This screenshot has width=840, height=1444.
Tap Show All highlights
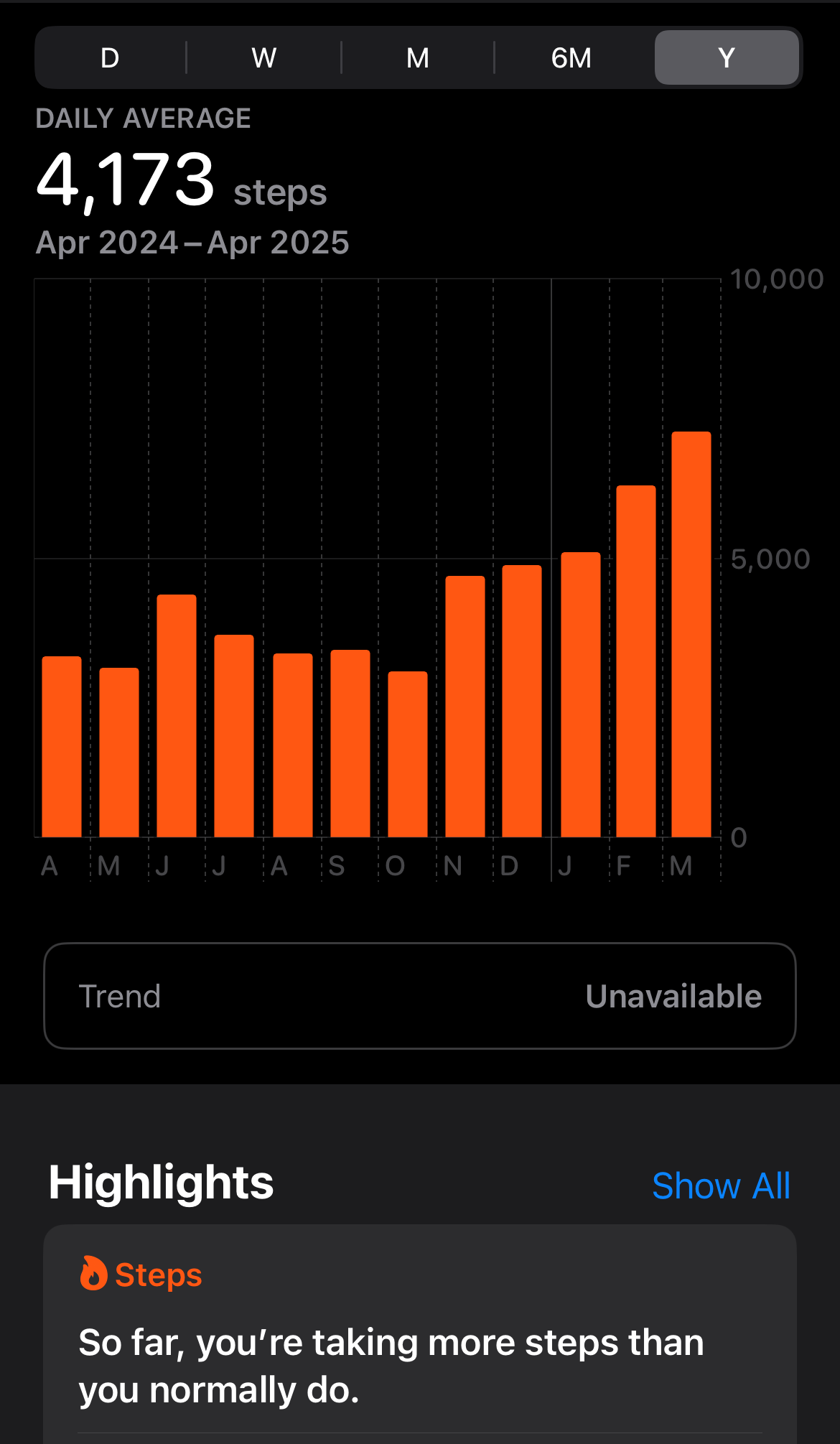[721, 1186]
